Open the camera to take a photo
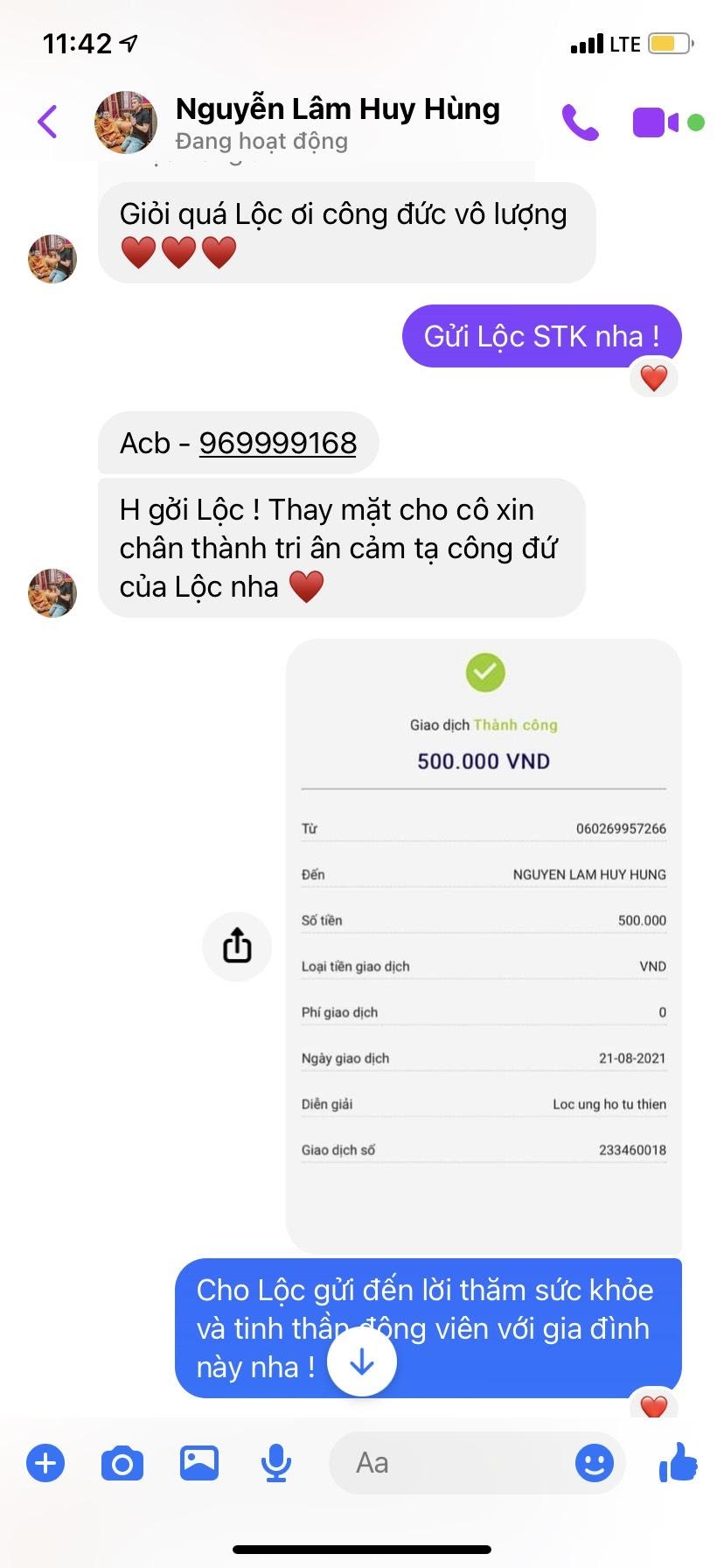The width and height of the screenshot is (724, 1568). [122, 1463]
